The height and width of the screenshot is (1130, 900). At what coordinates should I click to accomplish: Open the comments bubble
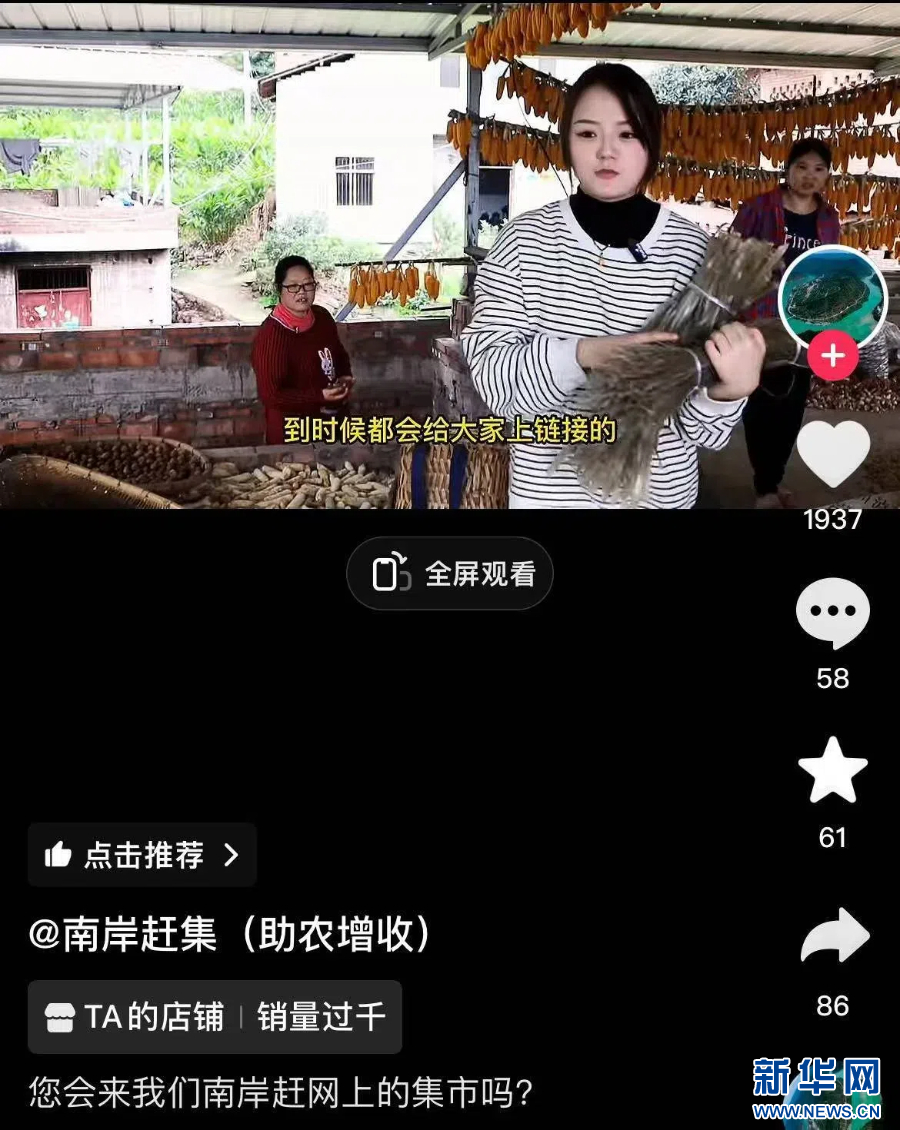pos(832,613)
